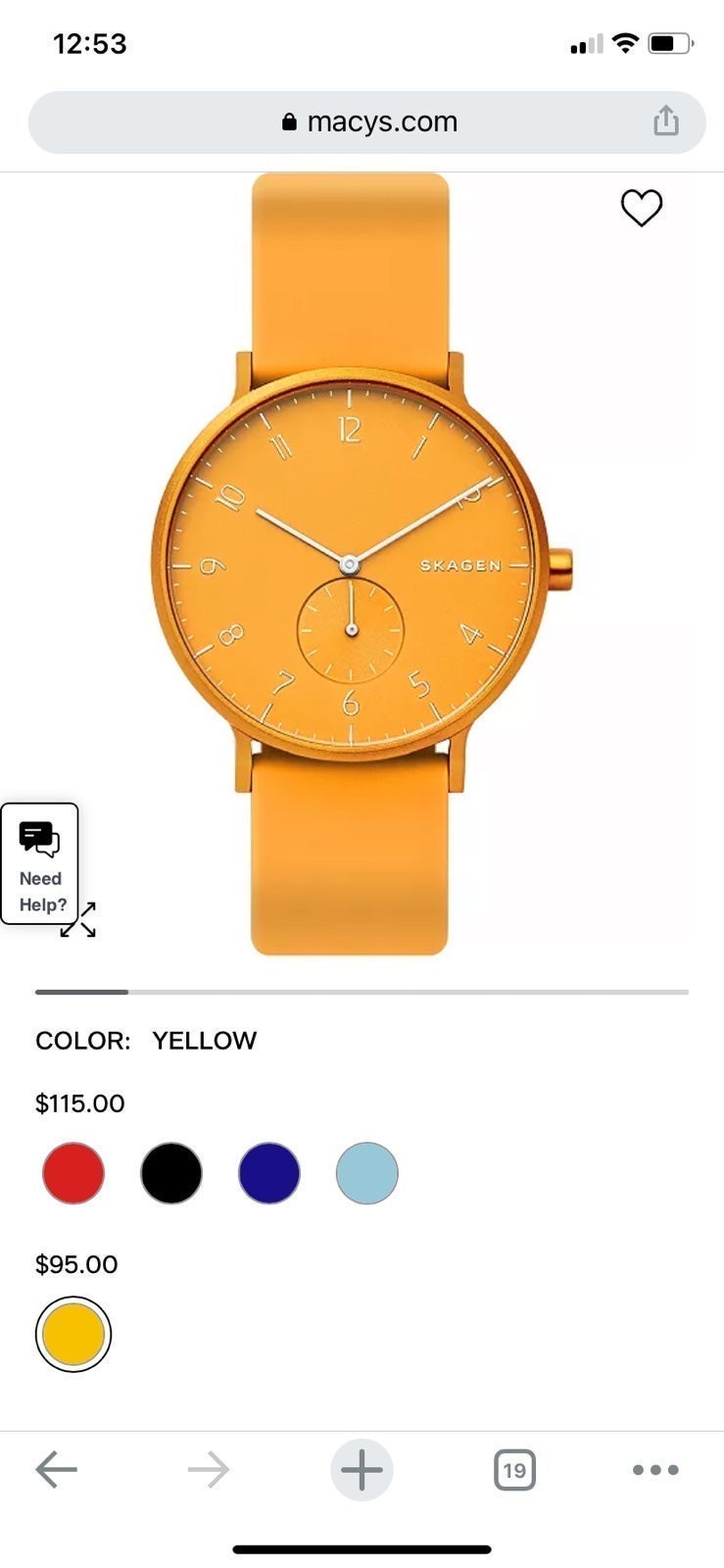Go back to the previous page
This screenshot has width=724, height=1568.
(56, 1469)
